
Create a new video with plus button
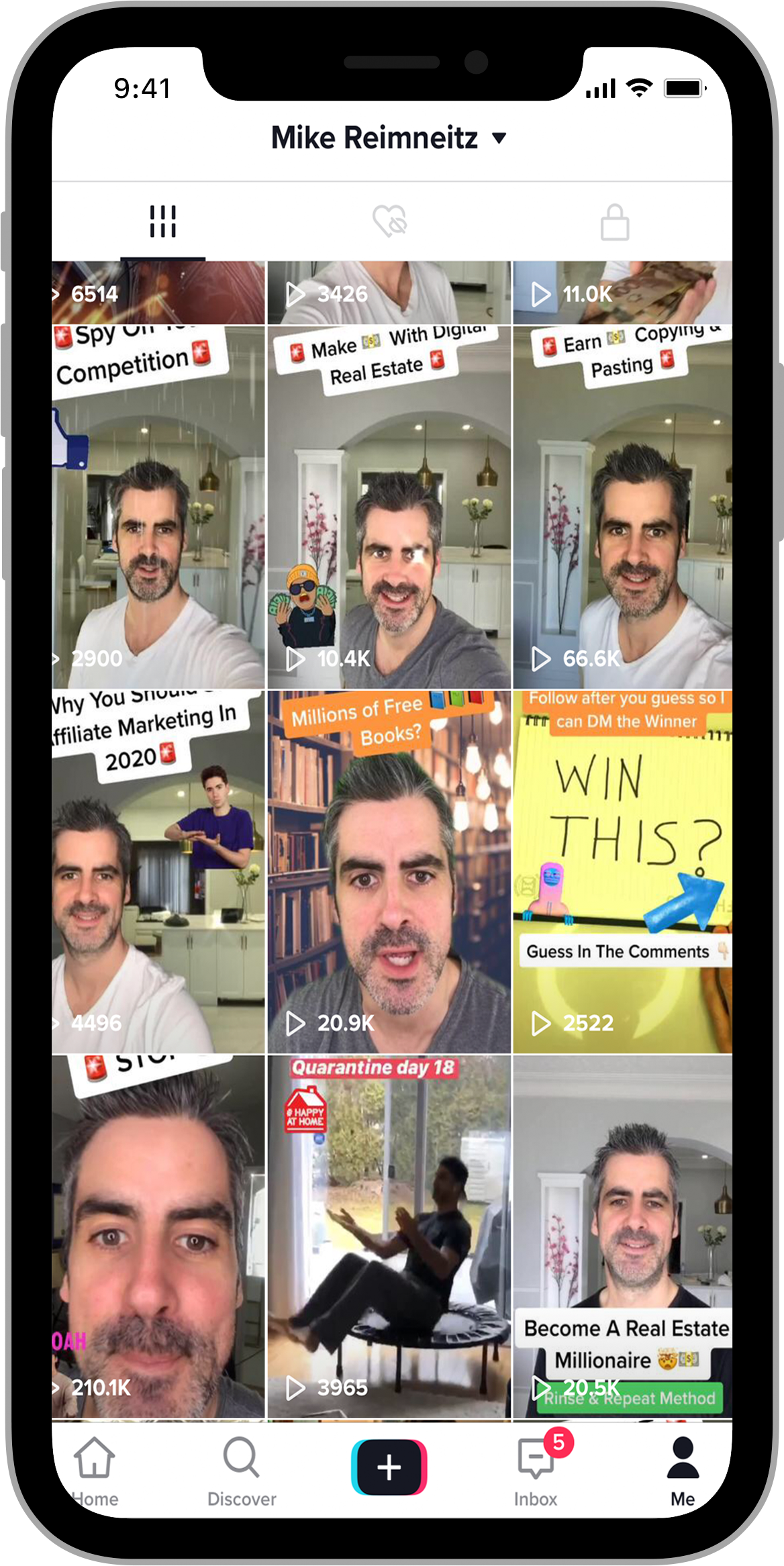tap(389, 1467)
